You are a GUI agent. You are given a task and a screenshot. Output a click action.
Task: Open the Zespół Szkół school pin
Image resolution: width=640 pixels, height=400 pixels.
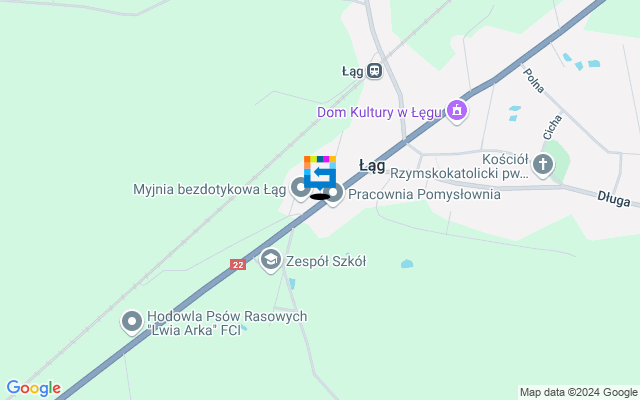tap(270, 260)
